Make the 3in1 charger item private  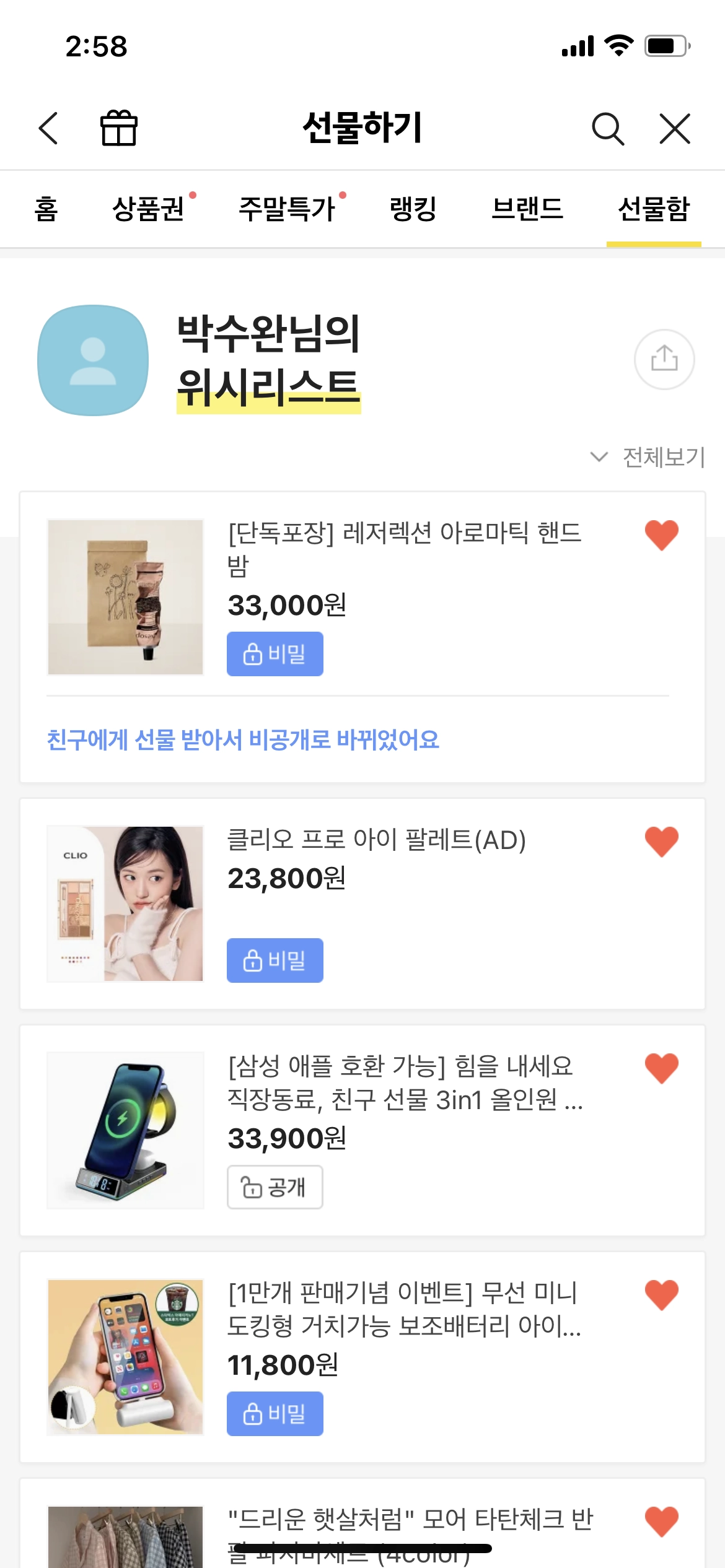point(275,1187)
